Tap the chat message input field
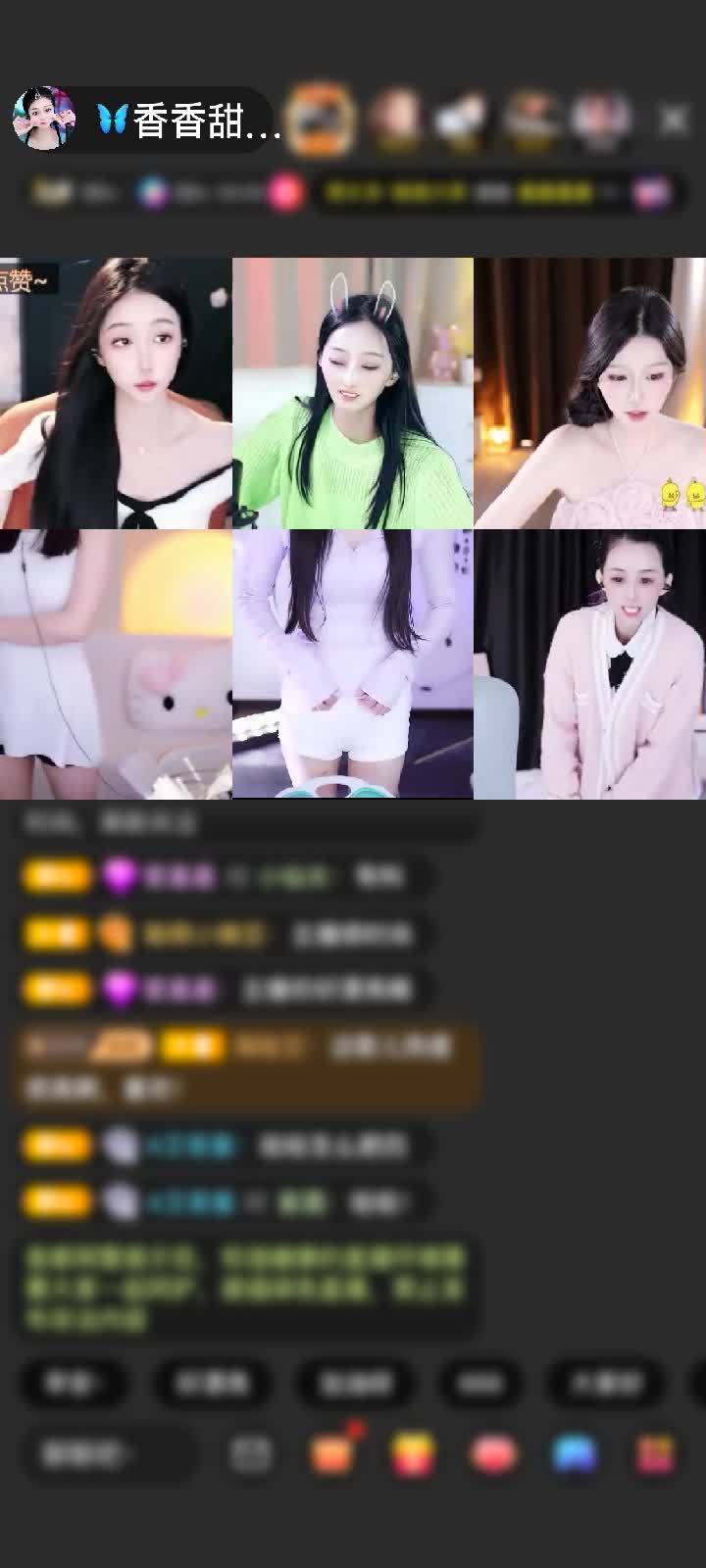The width and height of the screenshot is (706, 1568). tap(106, 1454)
